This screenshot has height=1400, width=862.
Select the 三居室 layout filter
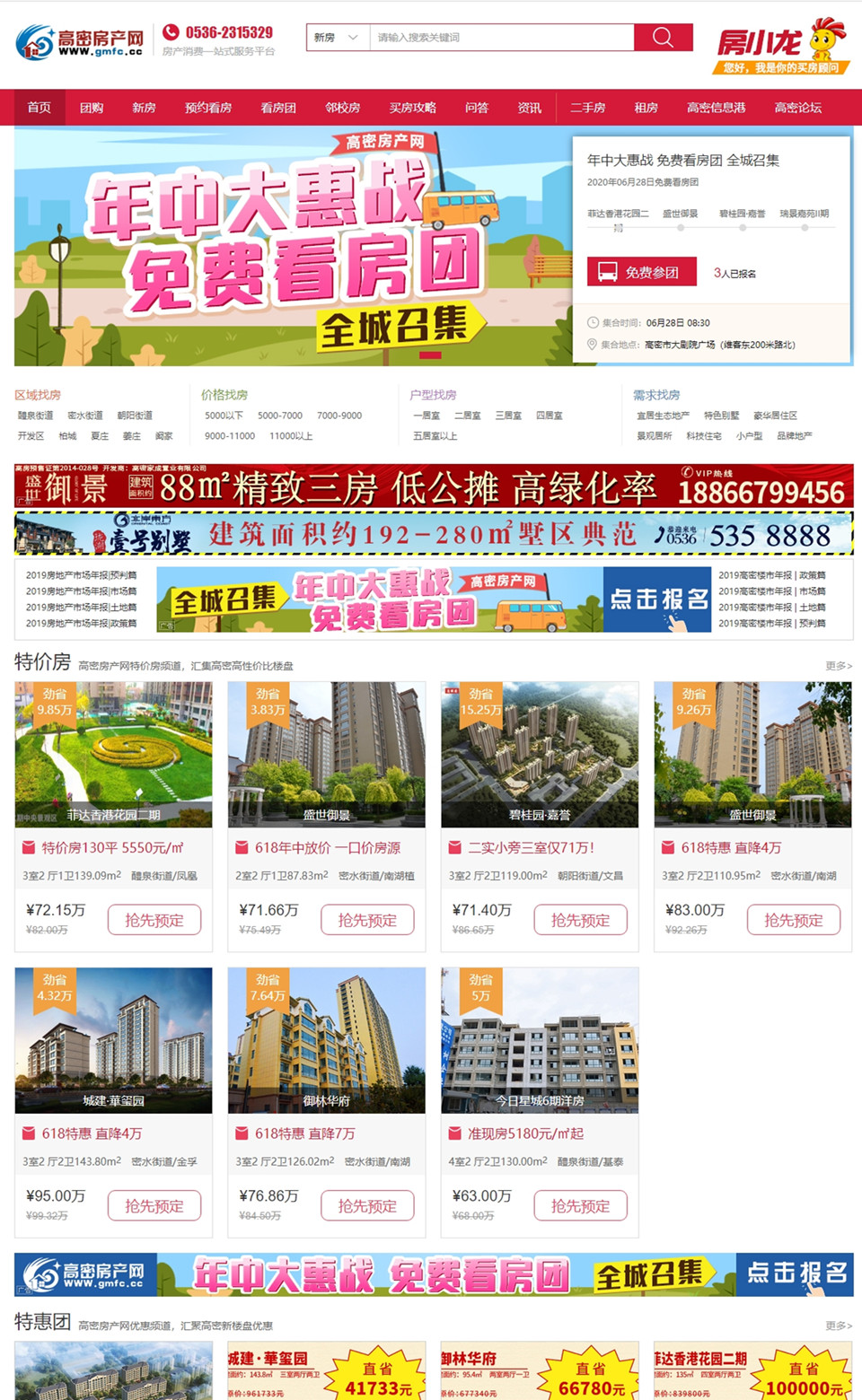tap(508, 416)
